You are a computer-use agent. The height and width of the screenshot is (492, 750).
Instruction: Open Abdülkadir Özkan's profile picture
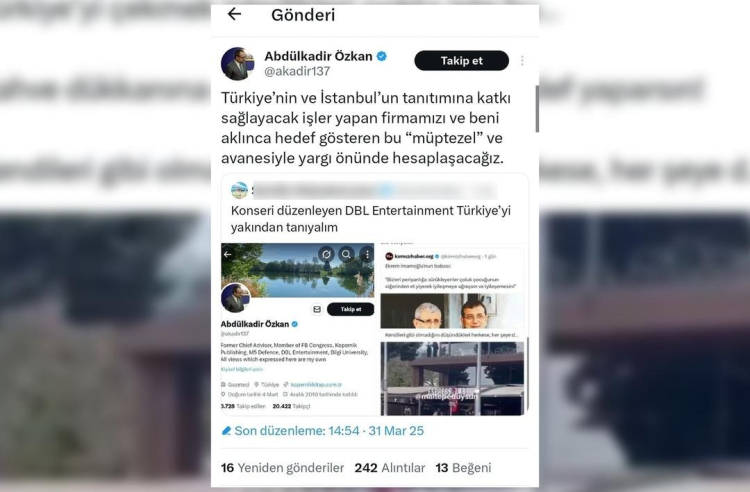[x=238, y=63]
